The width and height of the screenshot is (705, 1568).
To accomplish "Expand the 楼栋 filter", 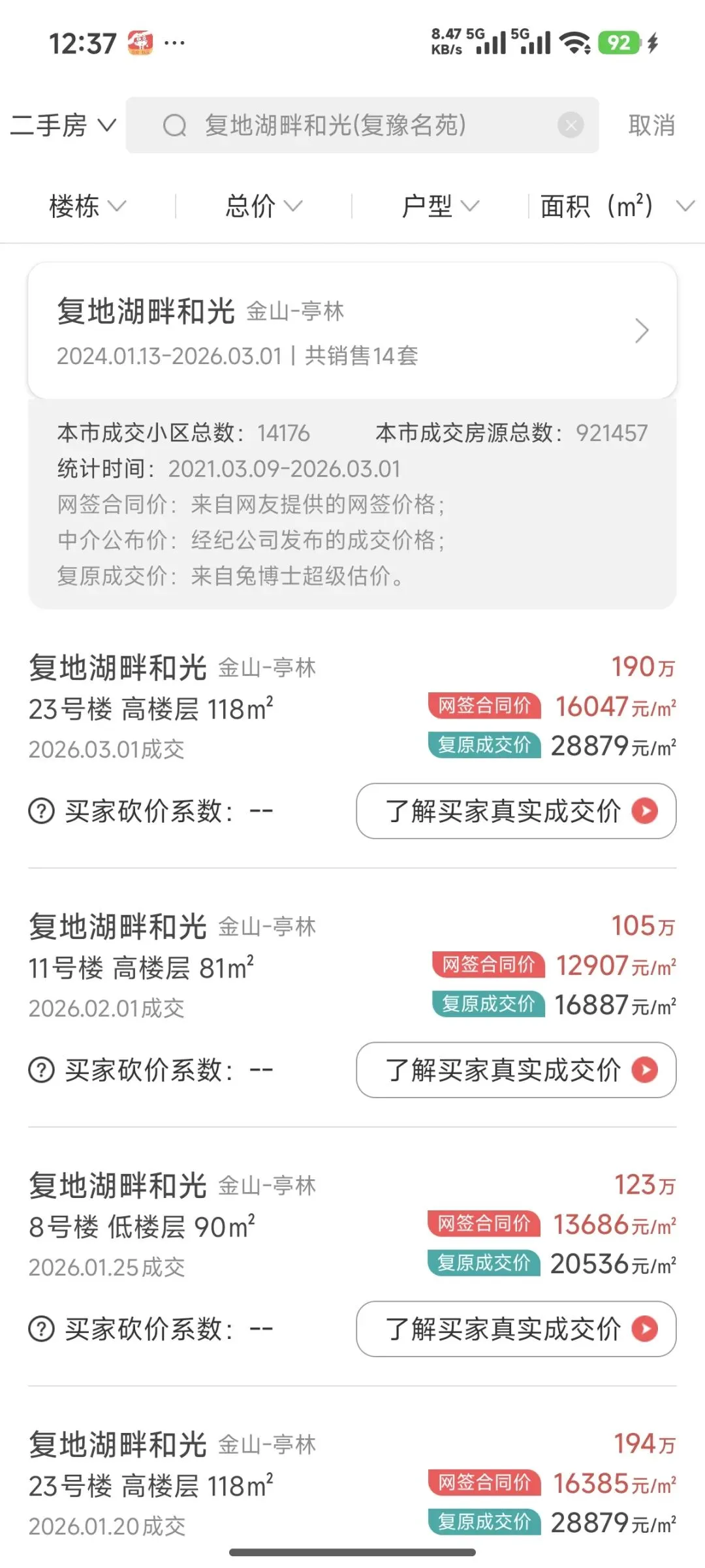I will [x=87, y=206].
